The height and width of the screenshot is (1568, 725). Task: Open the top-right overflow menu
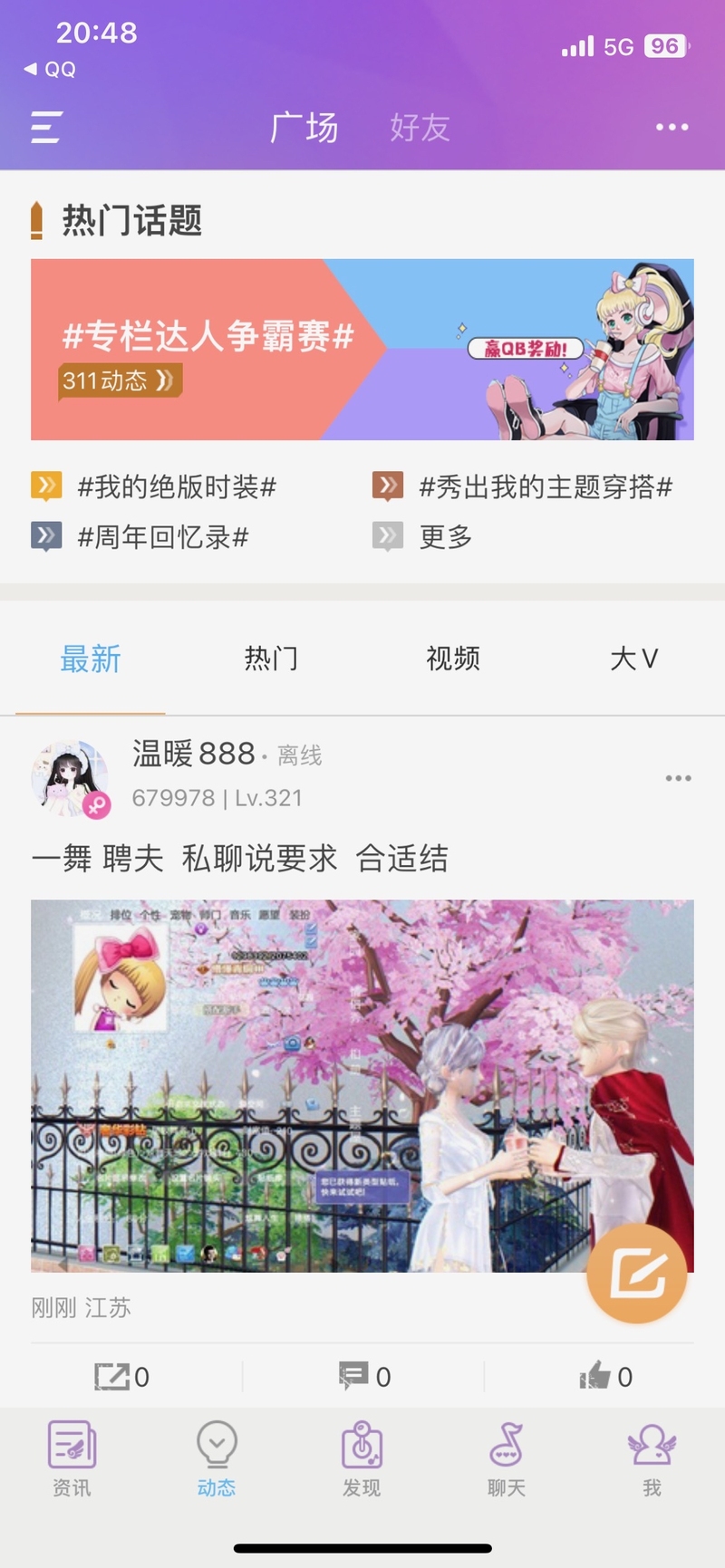point(672,127)
